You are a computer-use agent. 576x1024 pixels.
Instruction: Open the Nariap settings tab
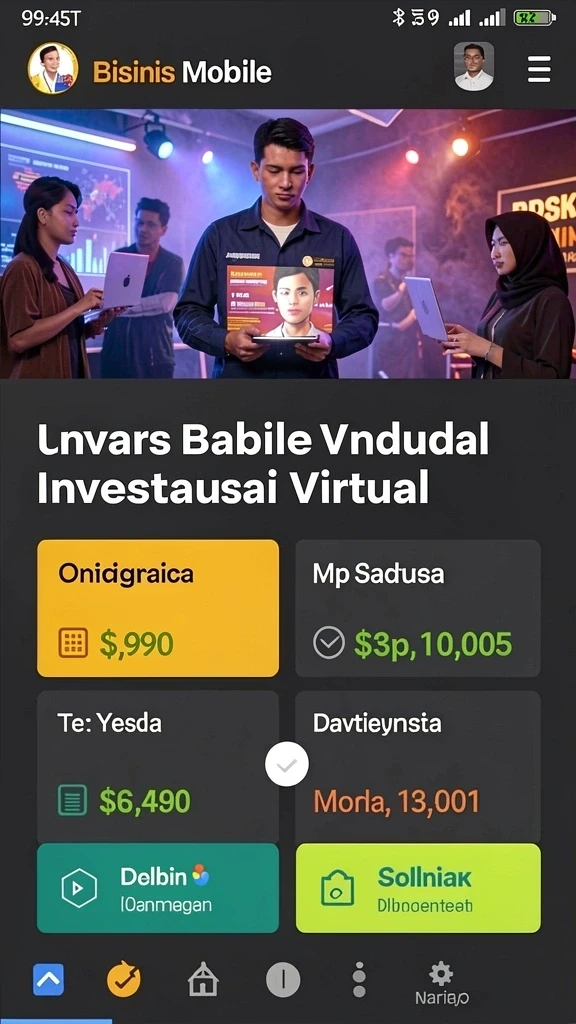pyautogui.click(x=441, y=983)
